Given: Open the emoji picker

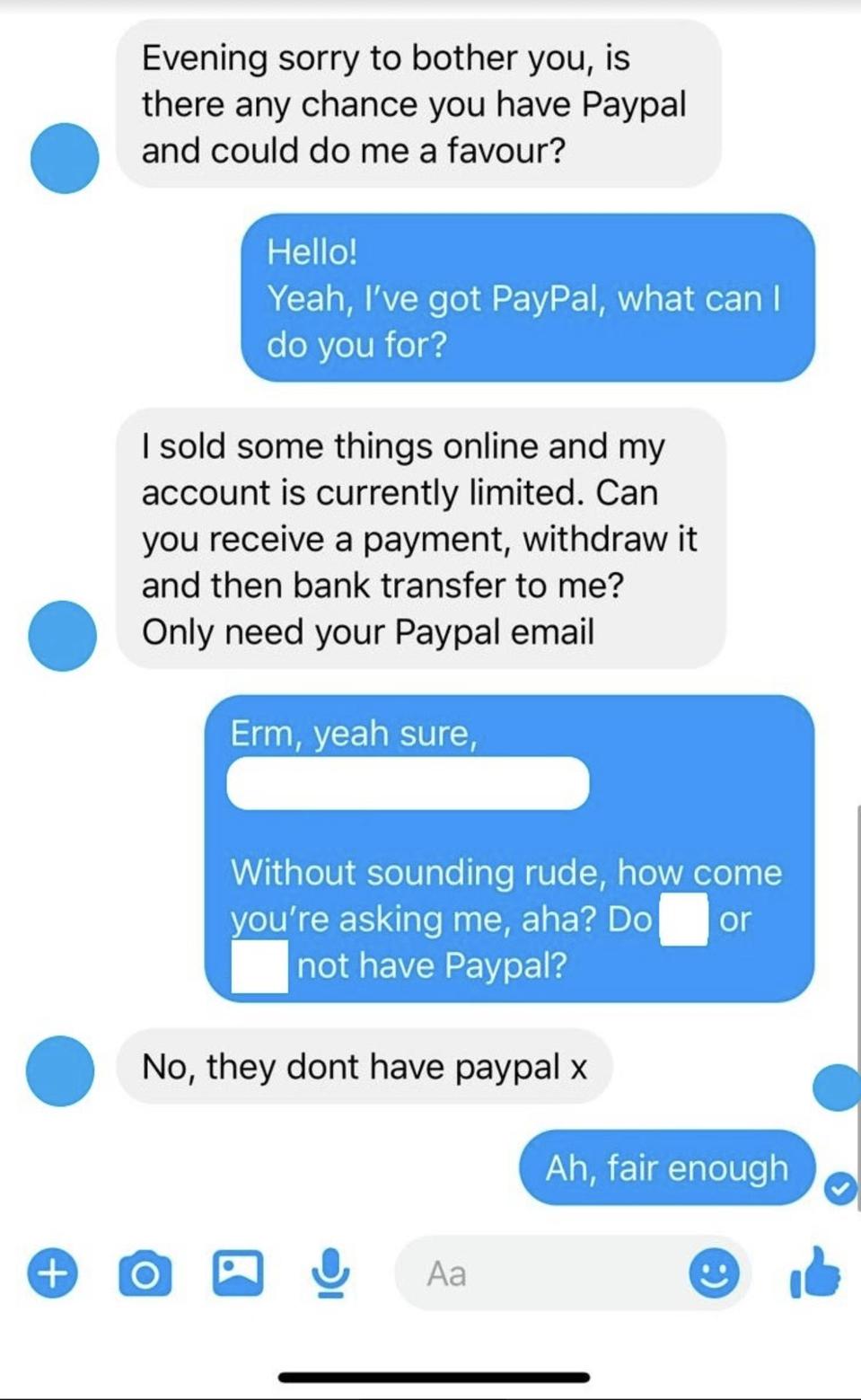Looking at the screenshot, I should click(x=714, y=1272).
